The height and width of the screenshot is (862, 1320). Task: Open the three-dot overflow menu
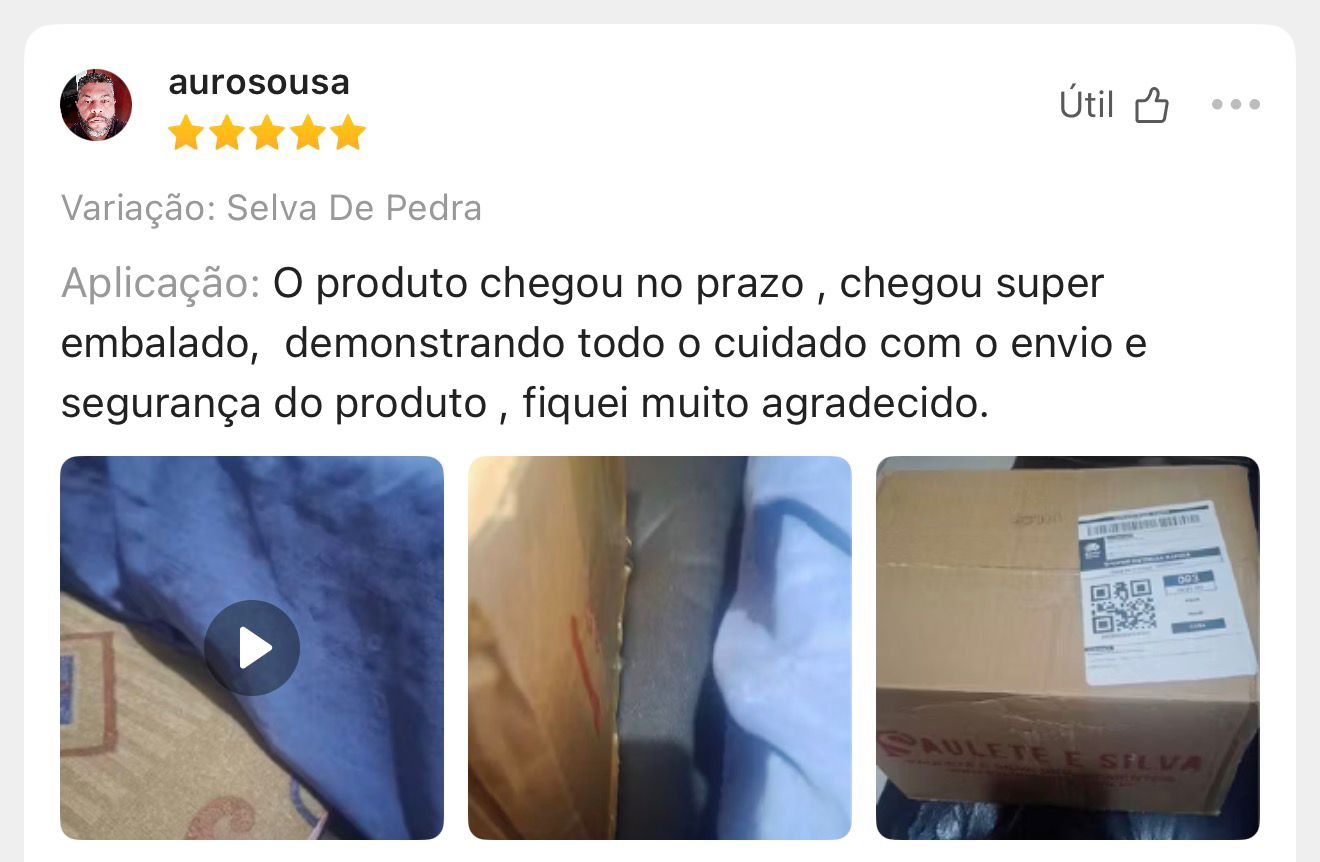click(1235, 104)
